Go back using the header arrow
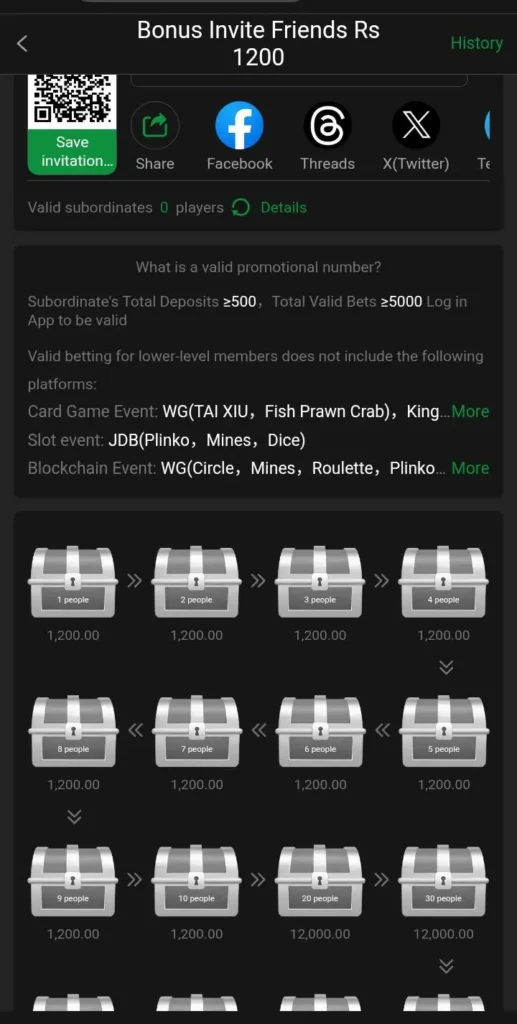 [x=22, y=44]
